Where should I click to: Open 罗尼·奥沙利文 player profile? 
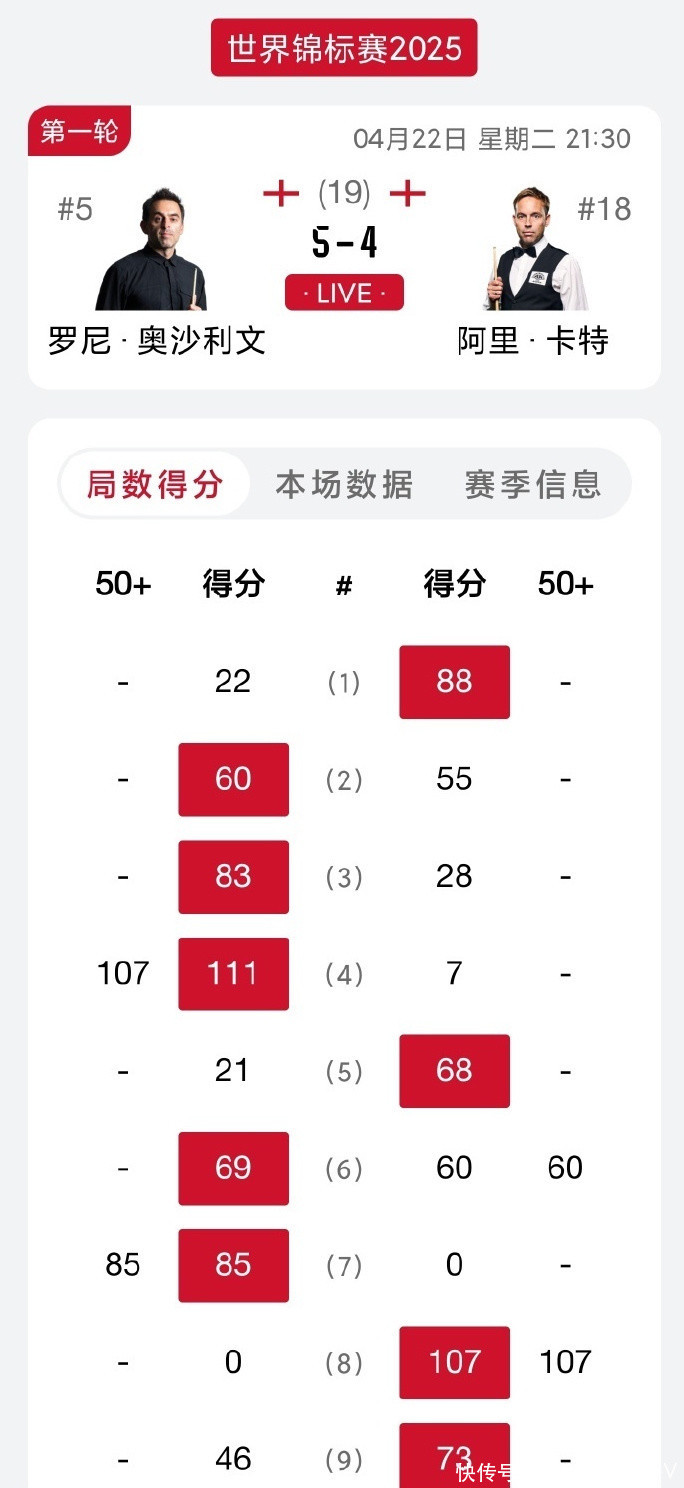(156, 250)
